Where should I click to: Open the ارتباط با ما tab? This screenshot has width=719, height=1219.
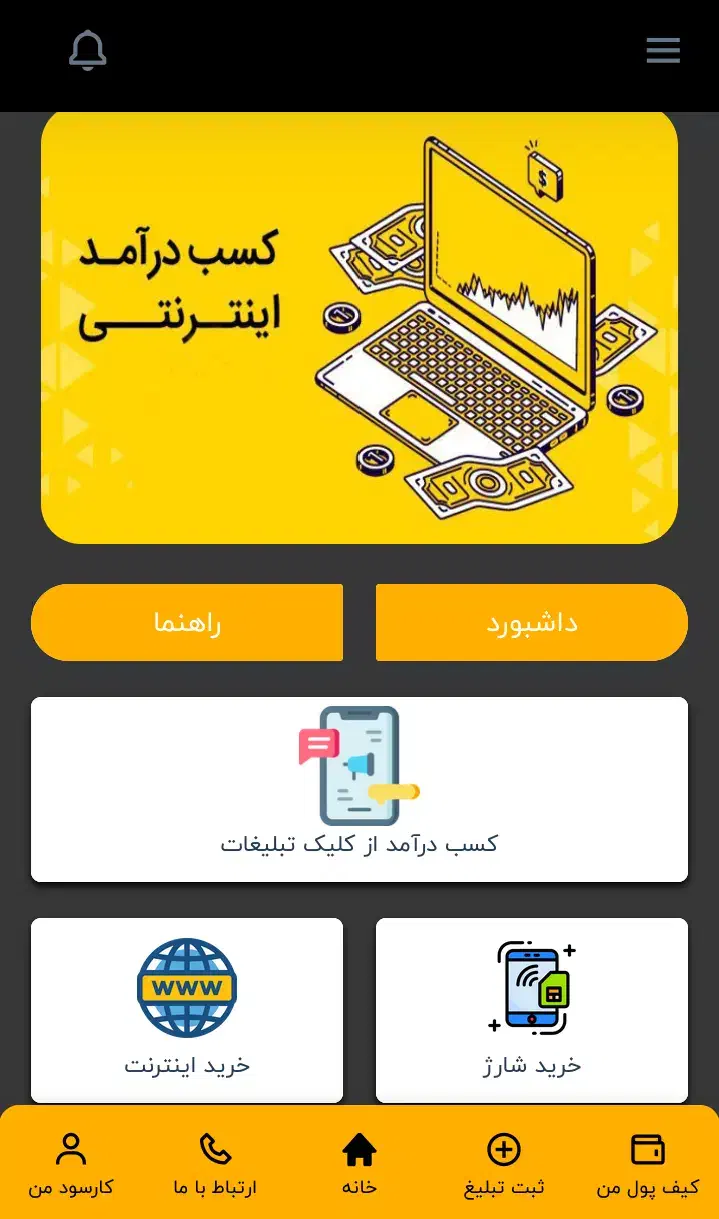pyautogui.click(x=215, y=1164)
